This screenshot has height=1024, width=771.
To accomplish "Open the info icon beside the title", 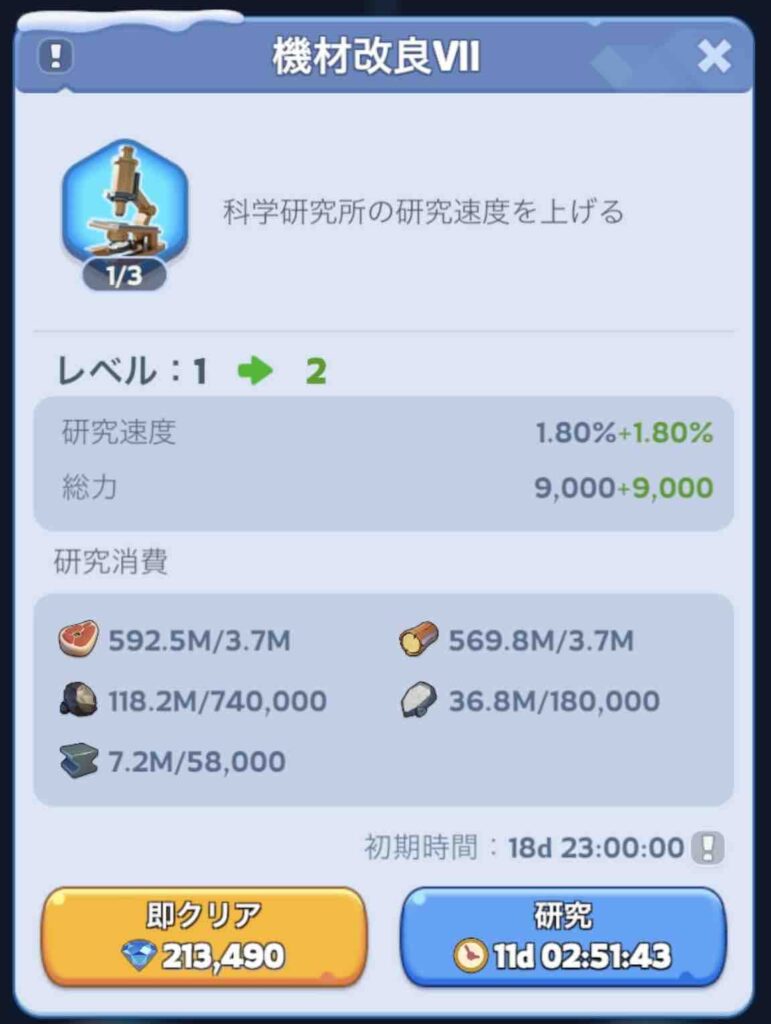I will click(x=56, y=56).
